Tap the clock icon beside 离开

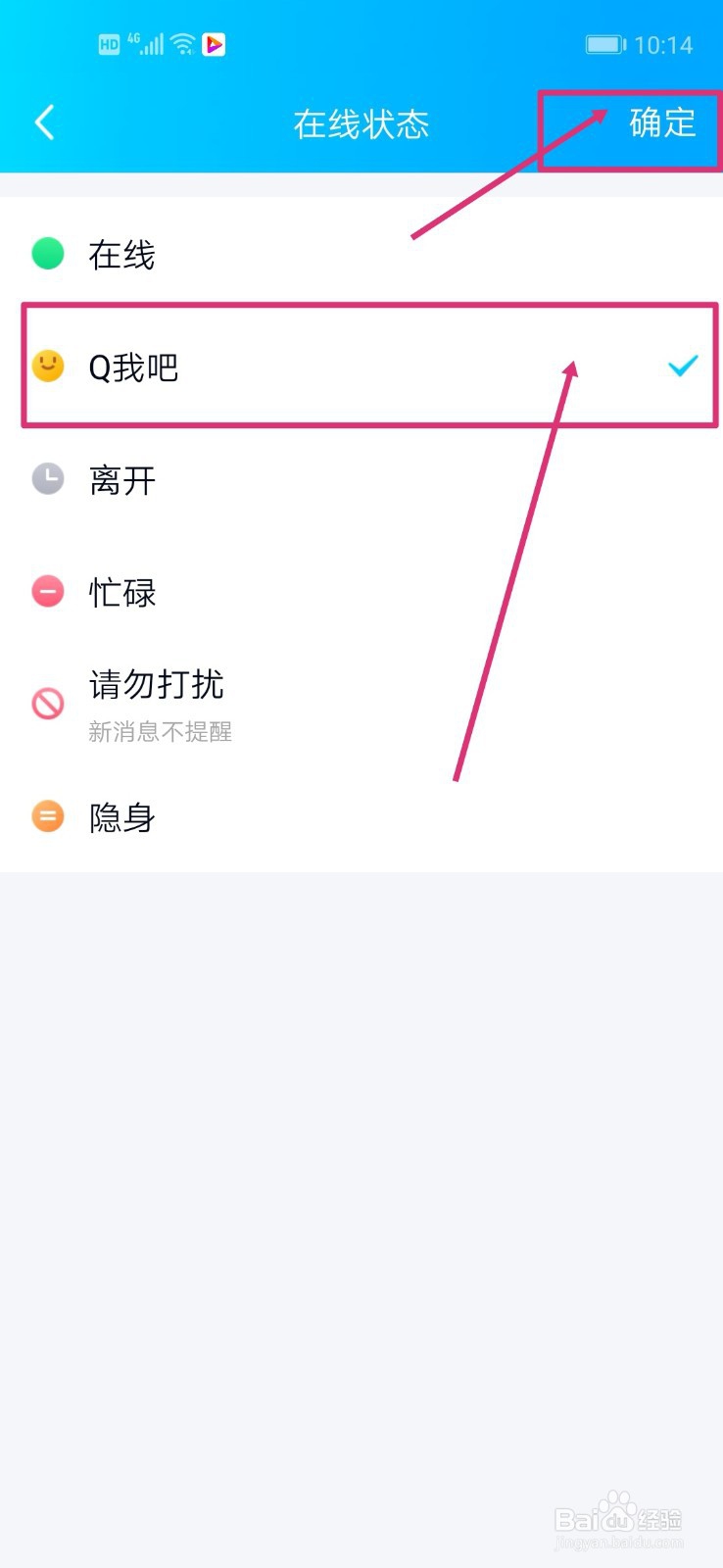pyautogui.click(x=47, y=479)
